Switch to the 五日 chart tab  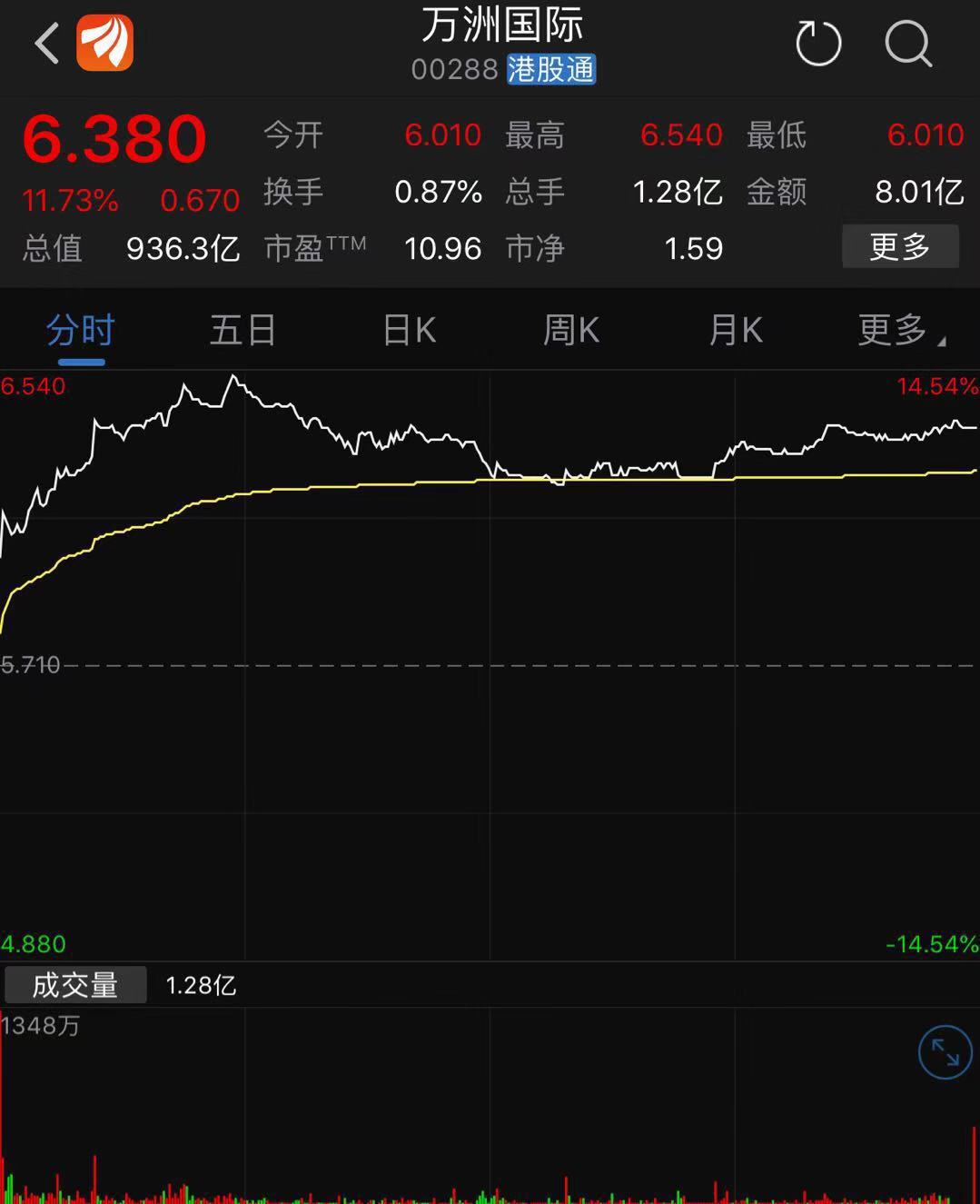[243, 330]
